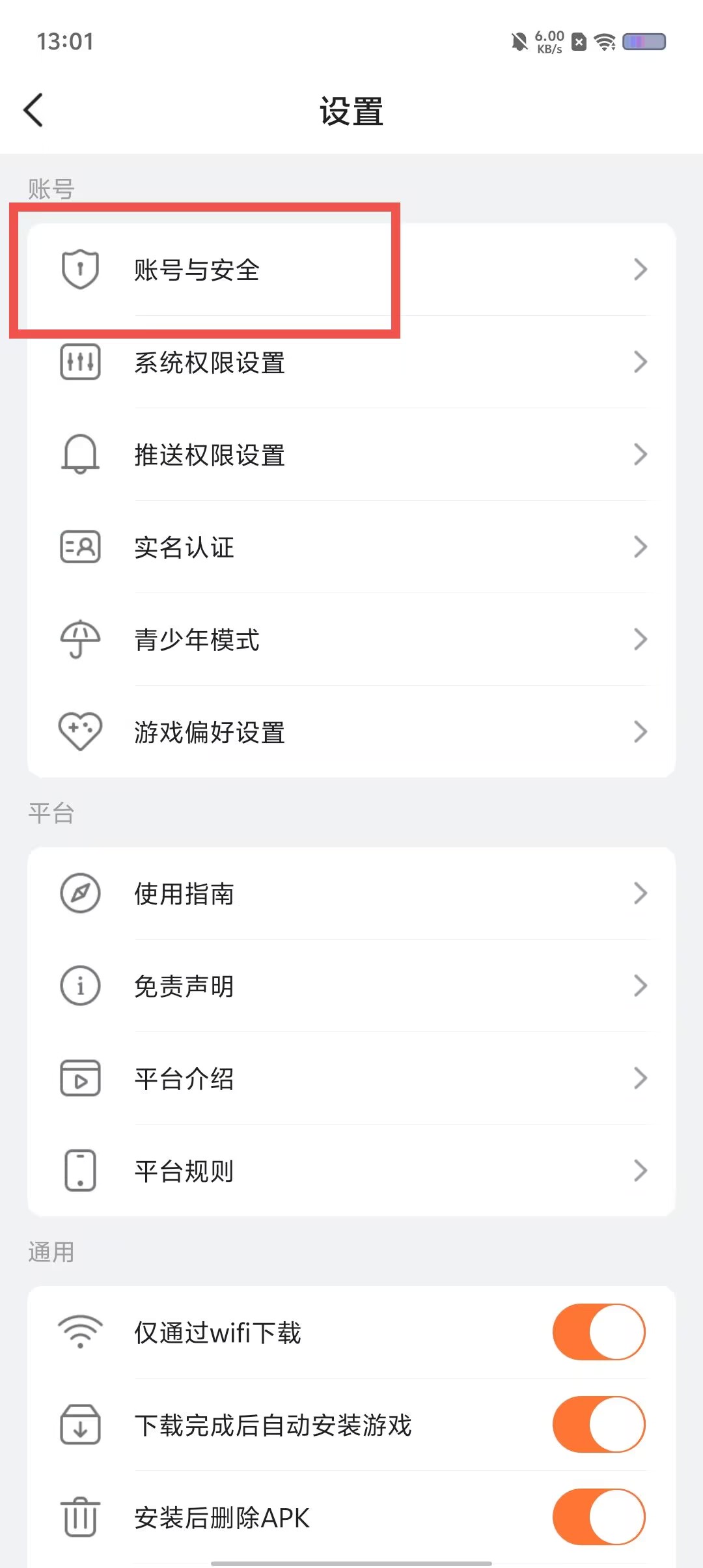703x1568 pixels.
Task: Open 实名认证
Action: point(351,548)
